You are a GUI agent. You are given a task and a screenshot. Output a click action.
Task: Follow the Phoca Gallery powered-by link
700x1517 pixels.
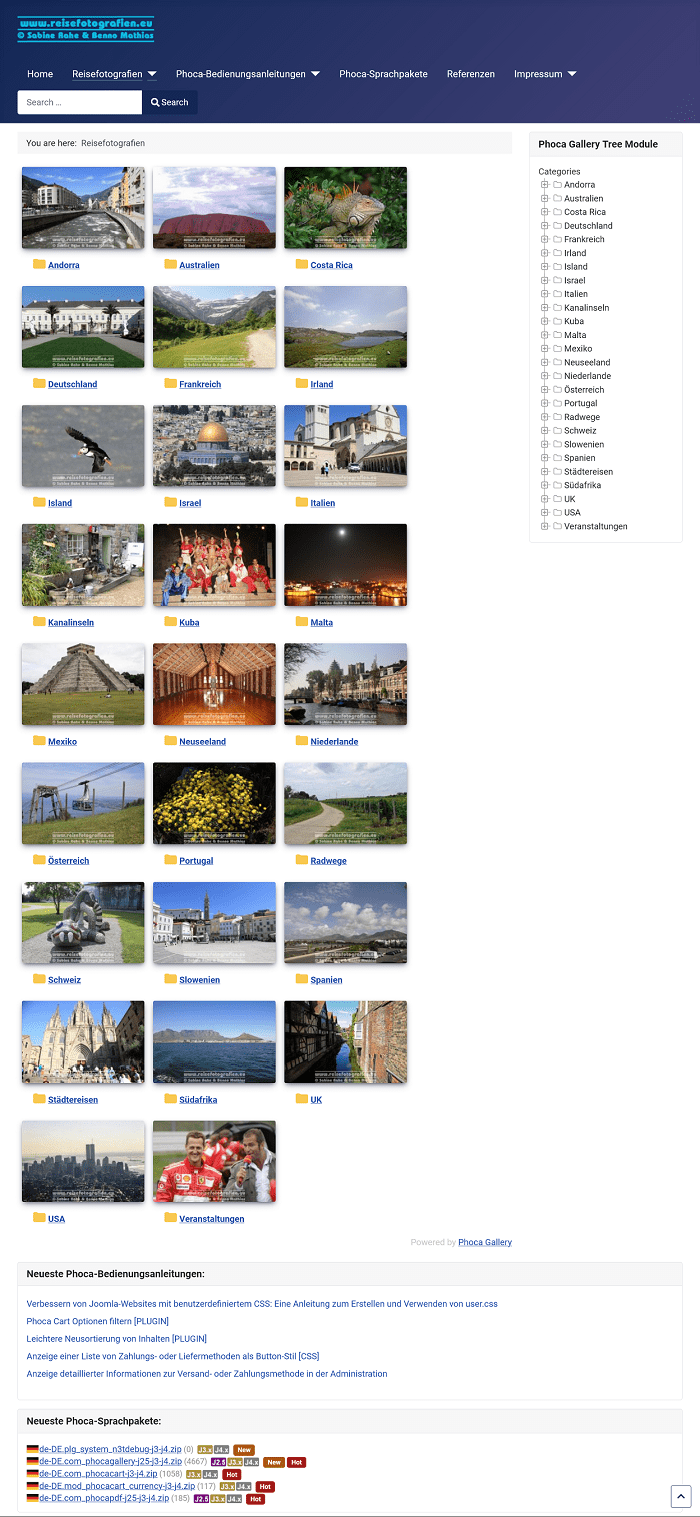pyautogui.click(x=485, y=1242)
